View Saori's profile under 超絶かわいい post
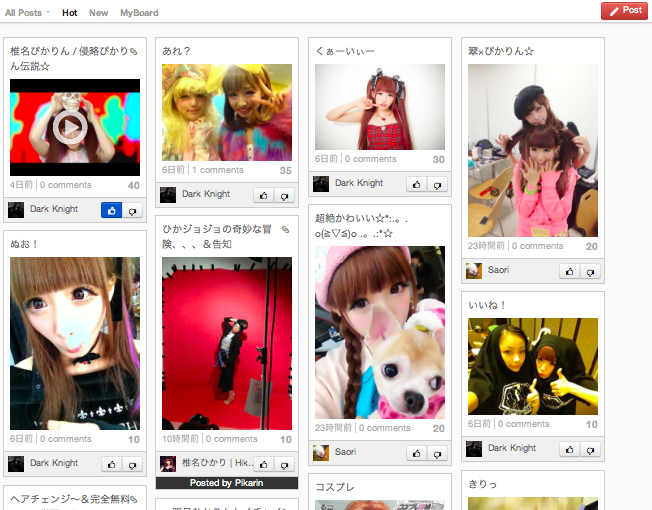 pyautogui.click(x=345, y=453)
